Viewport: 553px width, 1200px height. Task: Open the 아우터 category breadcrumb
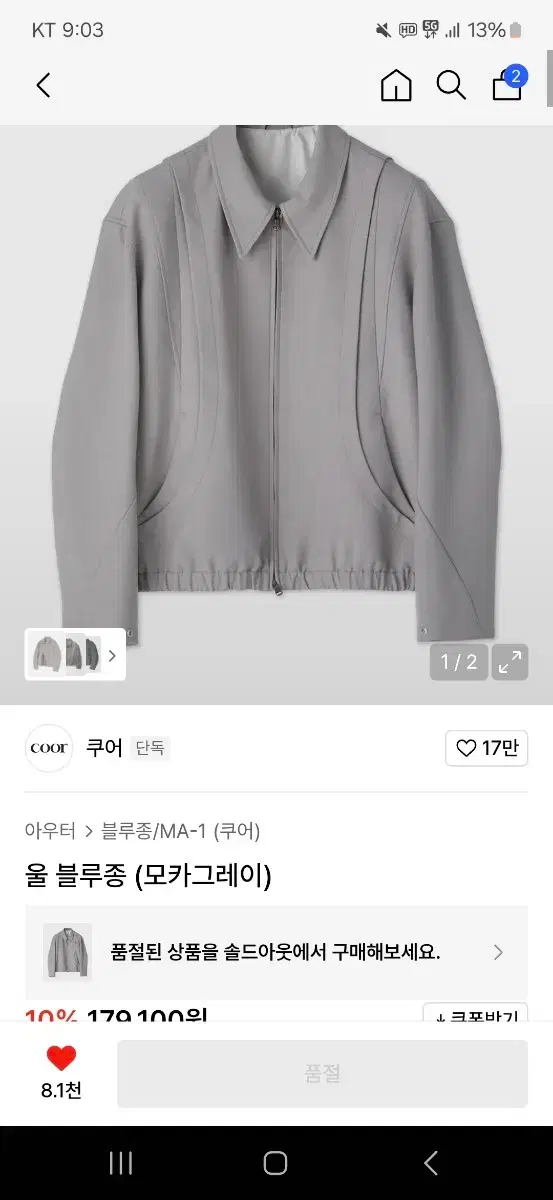[50, 831]
